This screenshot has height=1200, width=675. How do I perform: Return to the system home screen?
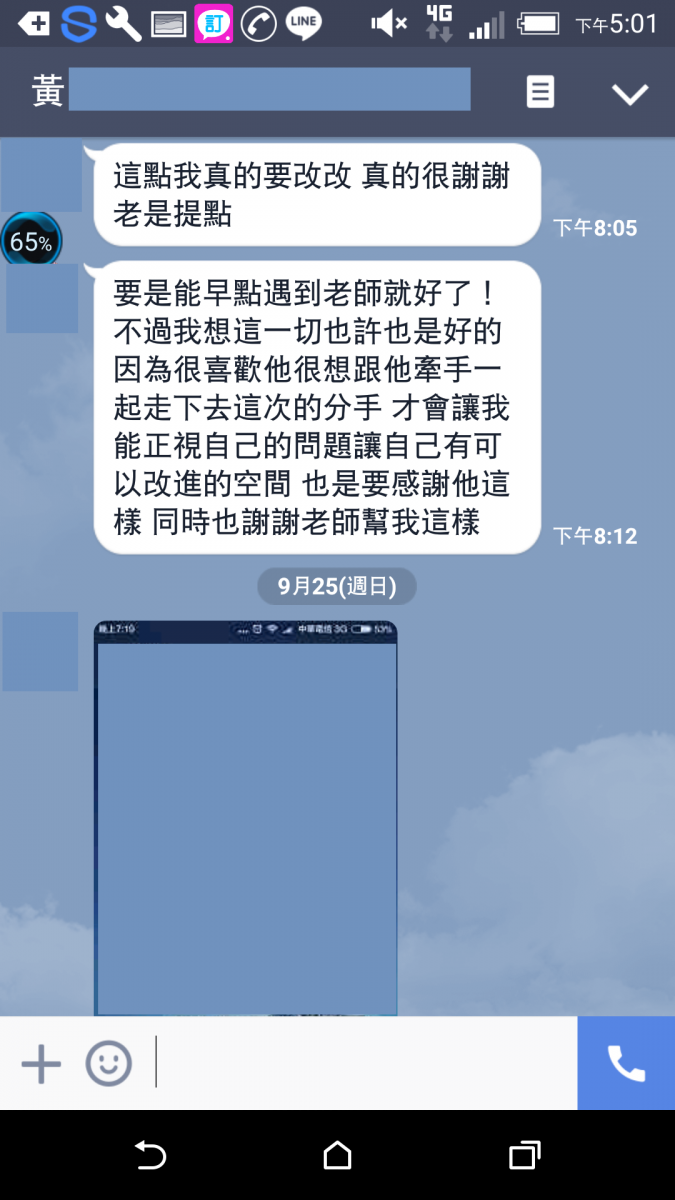[x=337, y=1156]
